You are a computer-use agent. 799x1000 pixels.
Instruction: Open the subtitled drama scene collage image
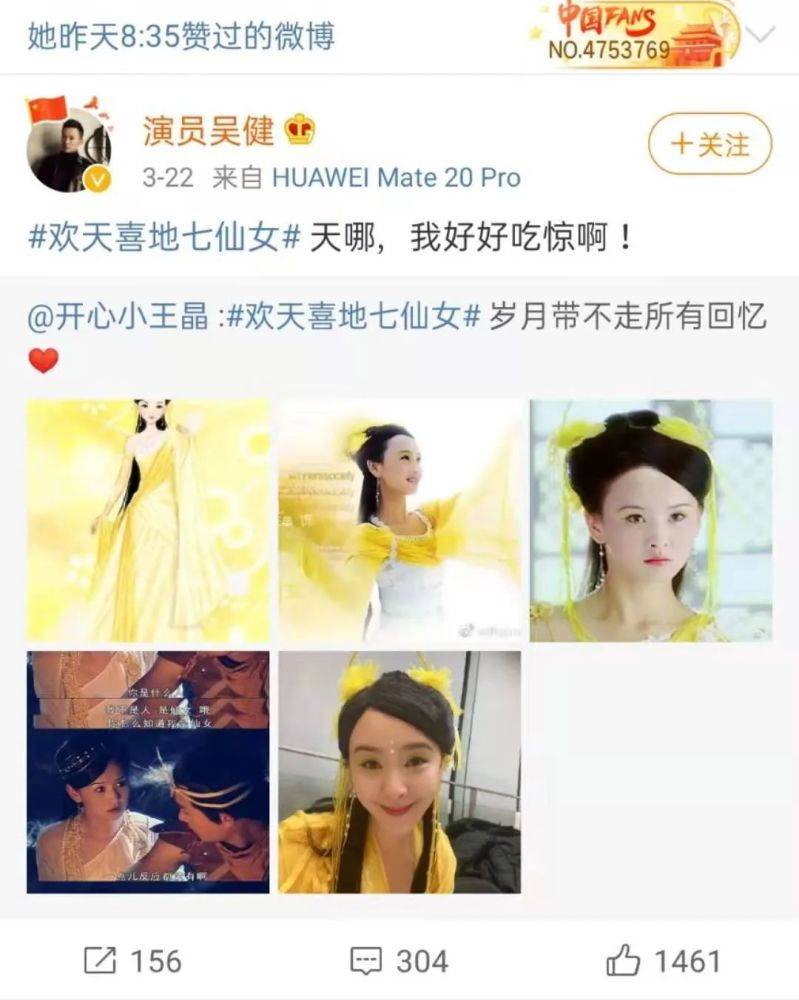(x=148, y=772)
